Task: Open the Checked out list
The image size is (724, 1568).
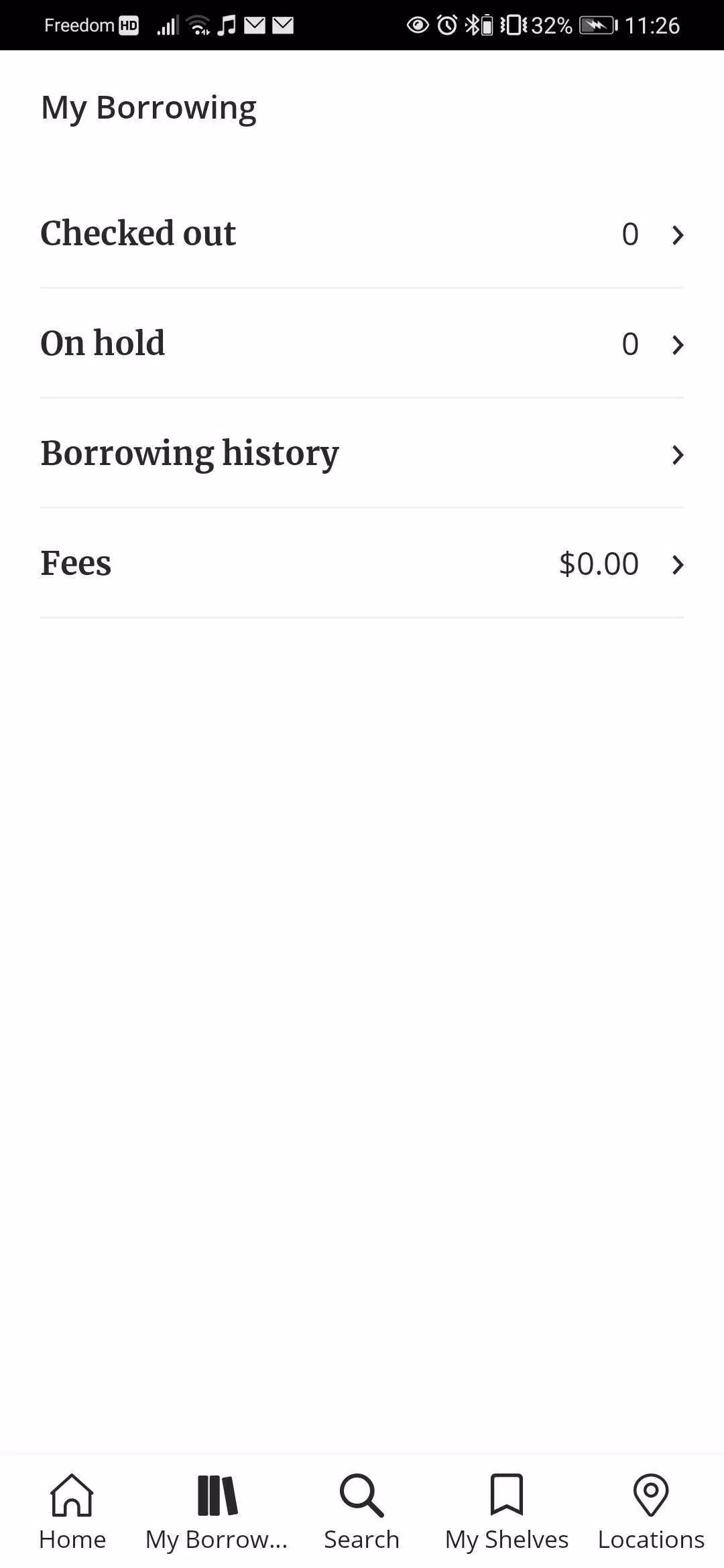Action: click(x=362, y=234)
